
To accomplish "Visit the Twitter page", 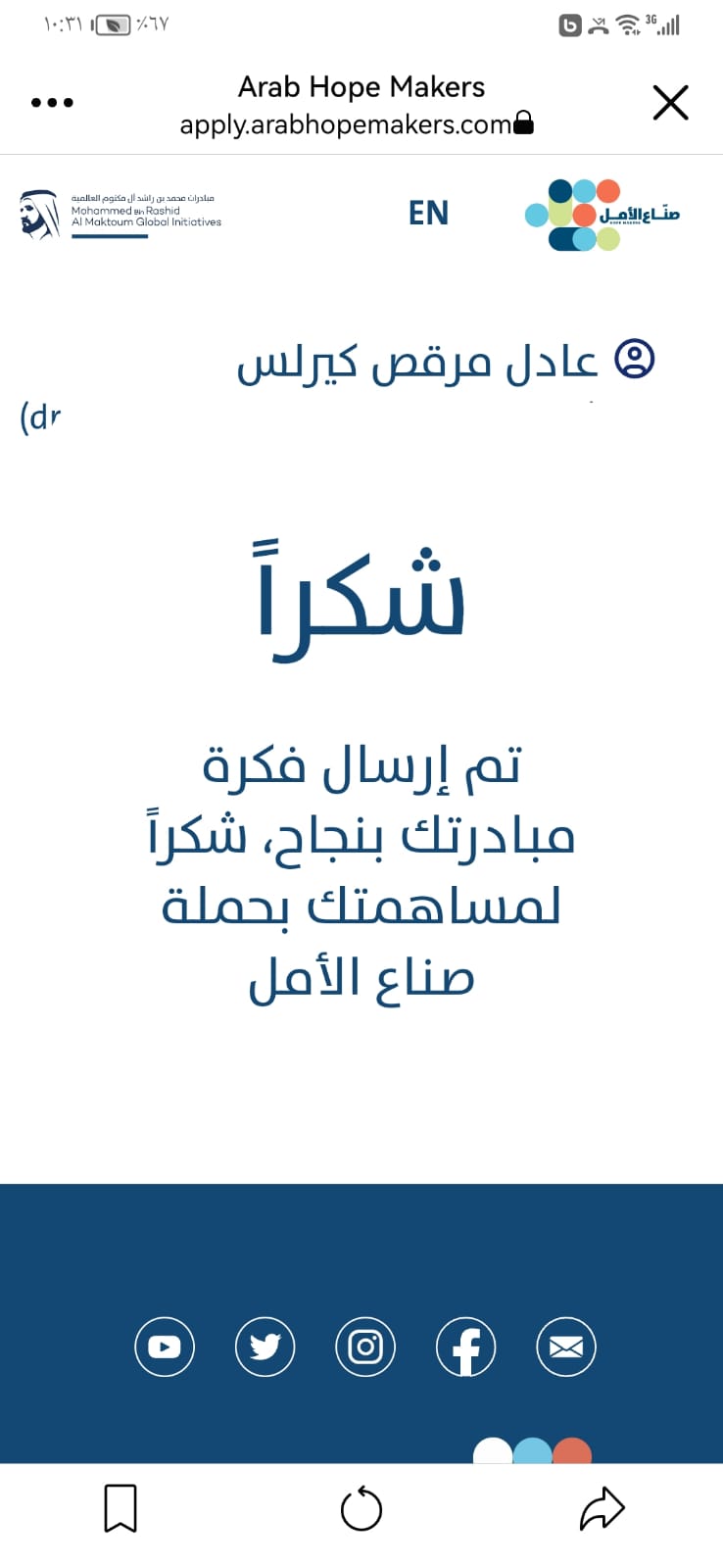I will click(x=265, y=1347).
